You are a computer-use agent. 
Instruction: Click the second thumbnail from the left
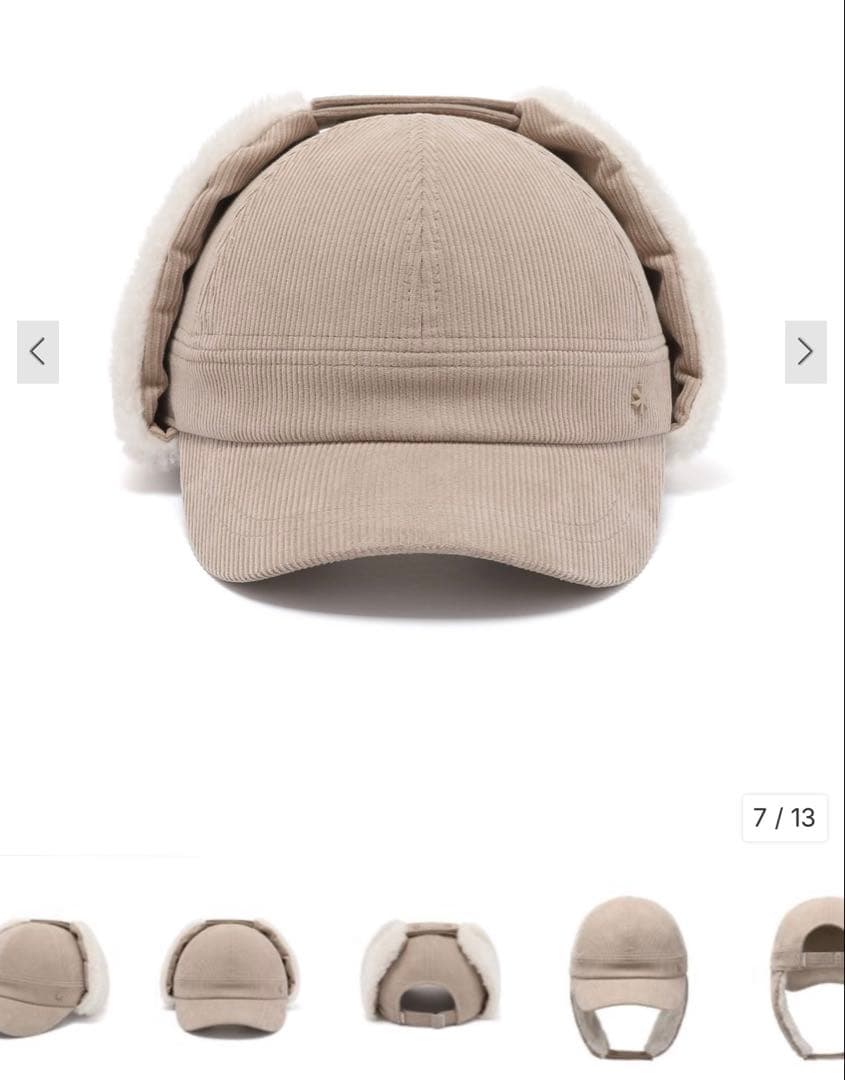pyautogui.click(x=230, y=975)
